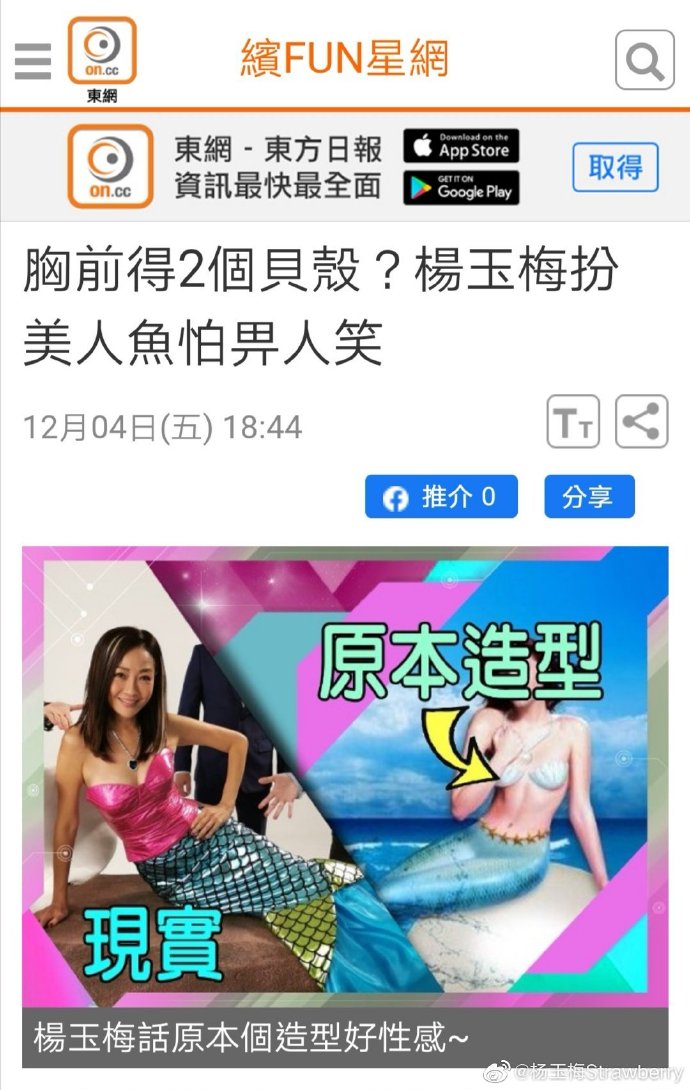The width and height of the screenshot is (690, 1090).
Task: Open the App Store download badge
Action: [461, 146]
